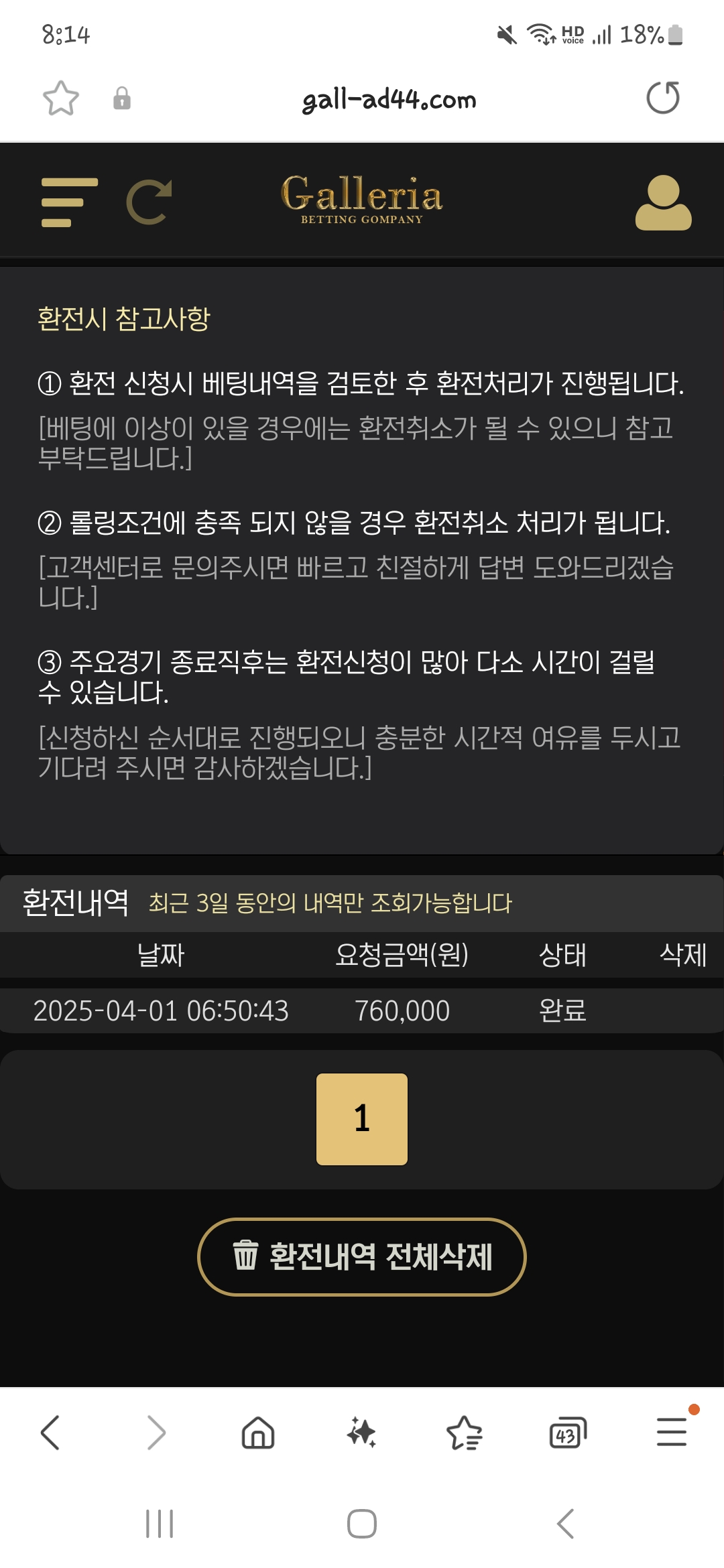Open the user profile icon

663,203
